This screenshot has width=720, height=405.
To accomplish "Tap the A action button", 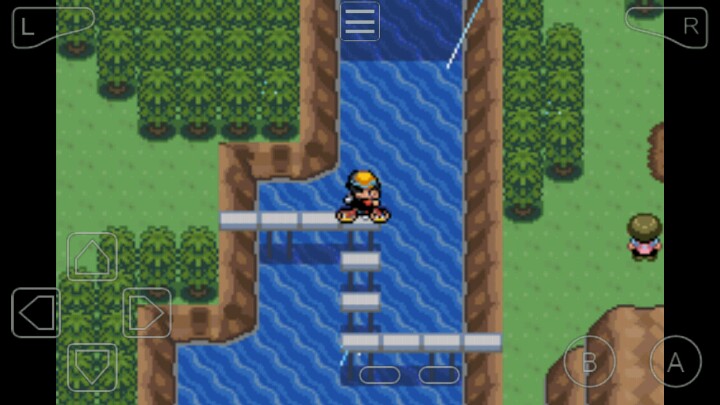I will (675, 362).
